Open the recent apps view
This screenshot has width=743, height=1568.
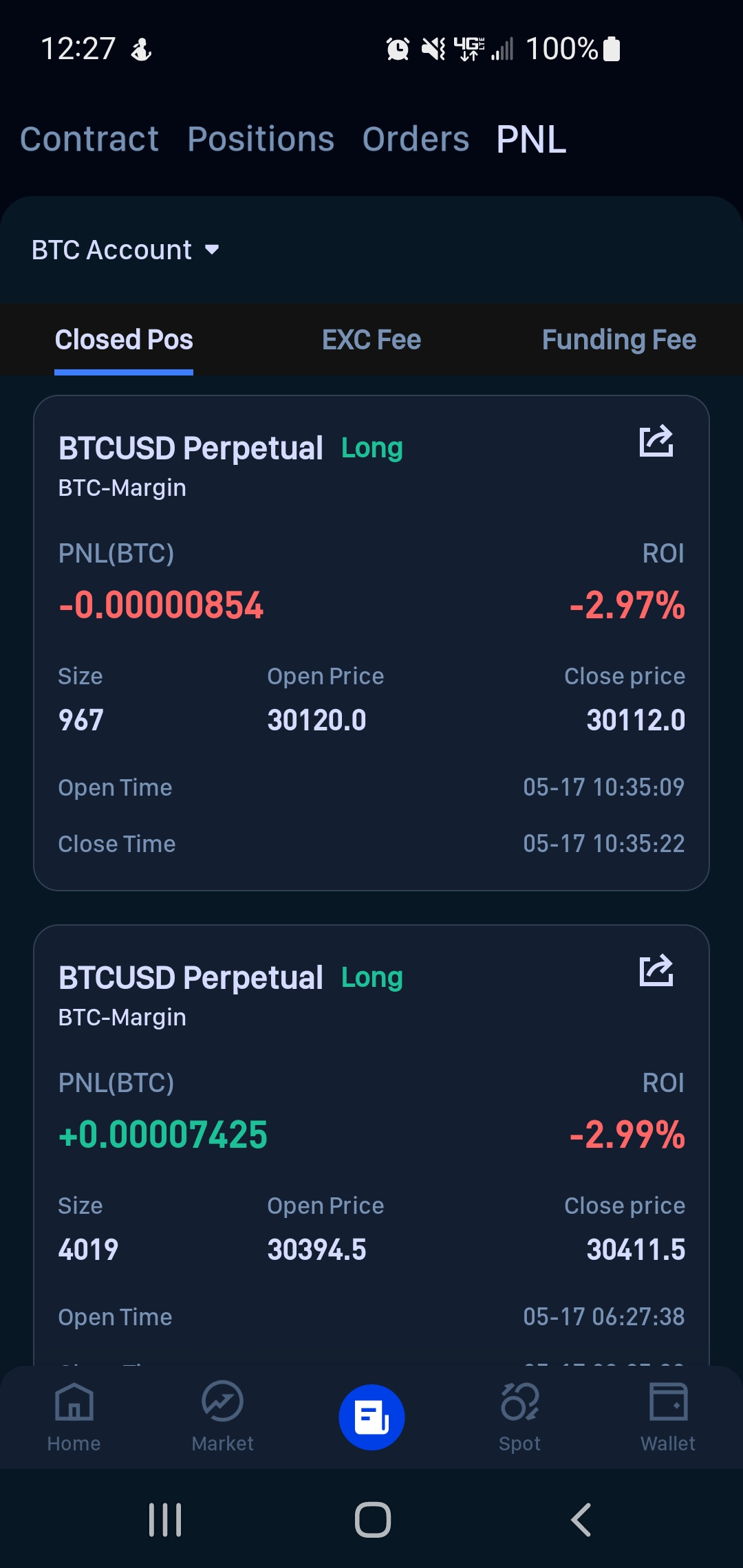[165, 1520]
